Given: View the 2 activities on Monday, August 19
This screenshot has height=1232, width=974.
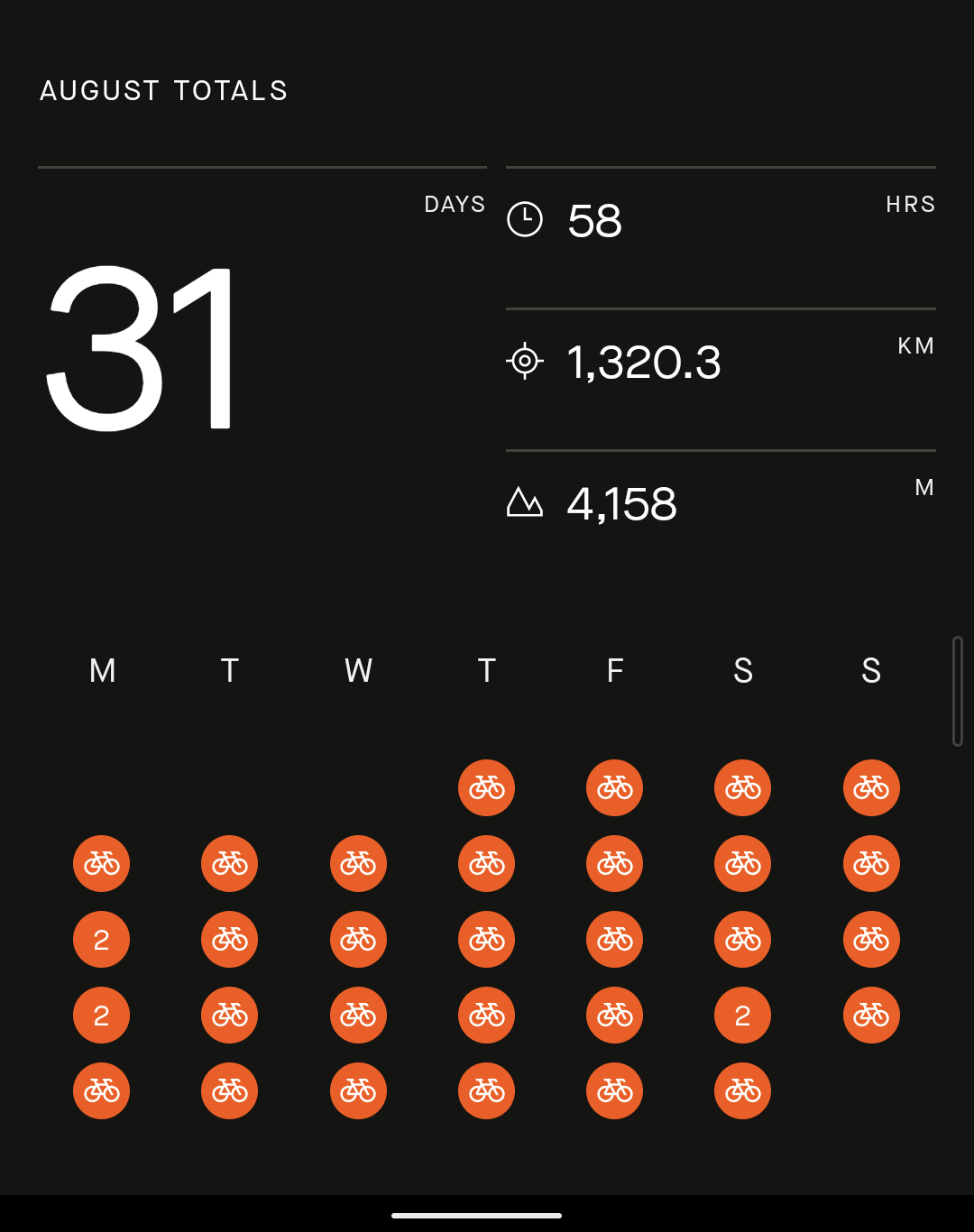Looking at the screenshot, I should click(101, 1015).
